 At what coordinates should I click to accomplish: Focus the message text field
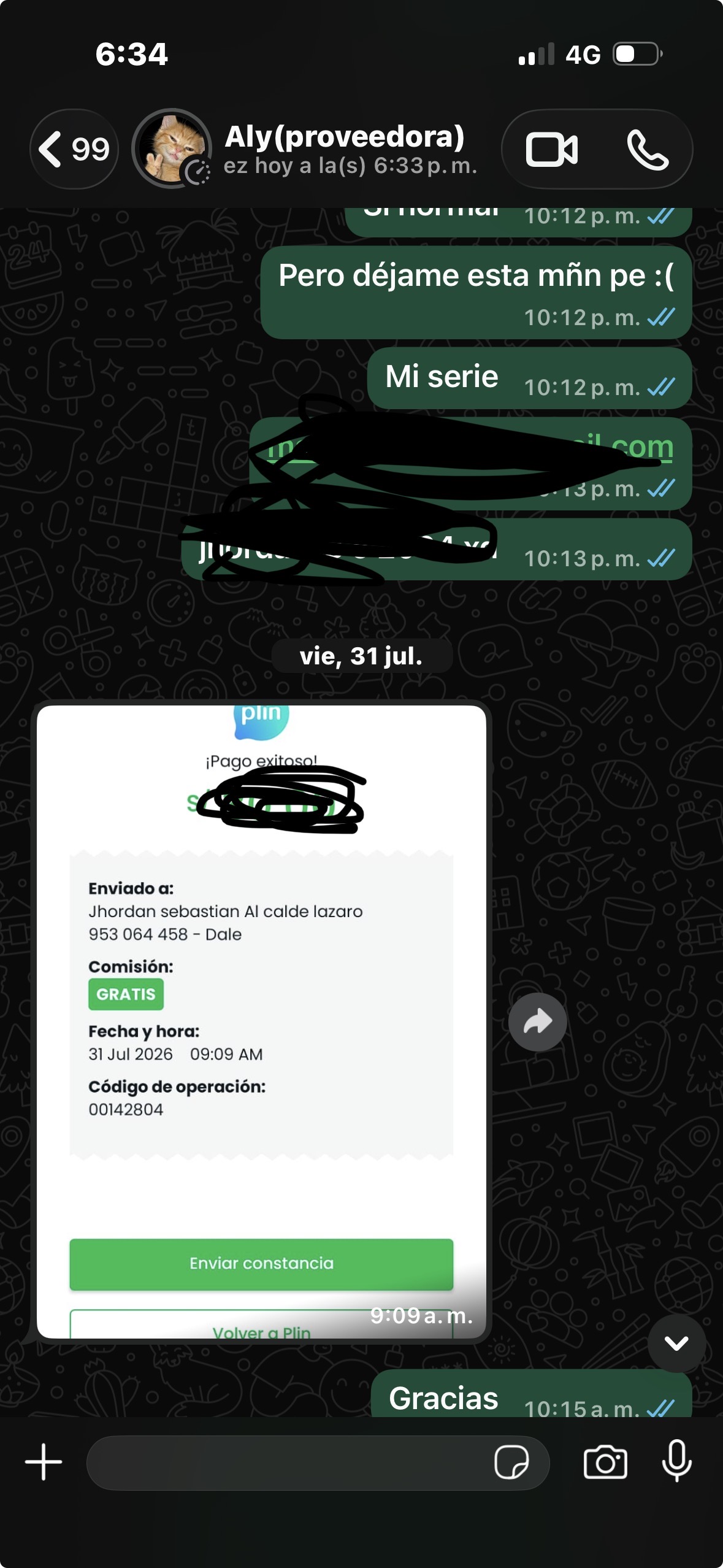(288, 1462)
